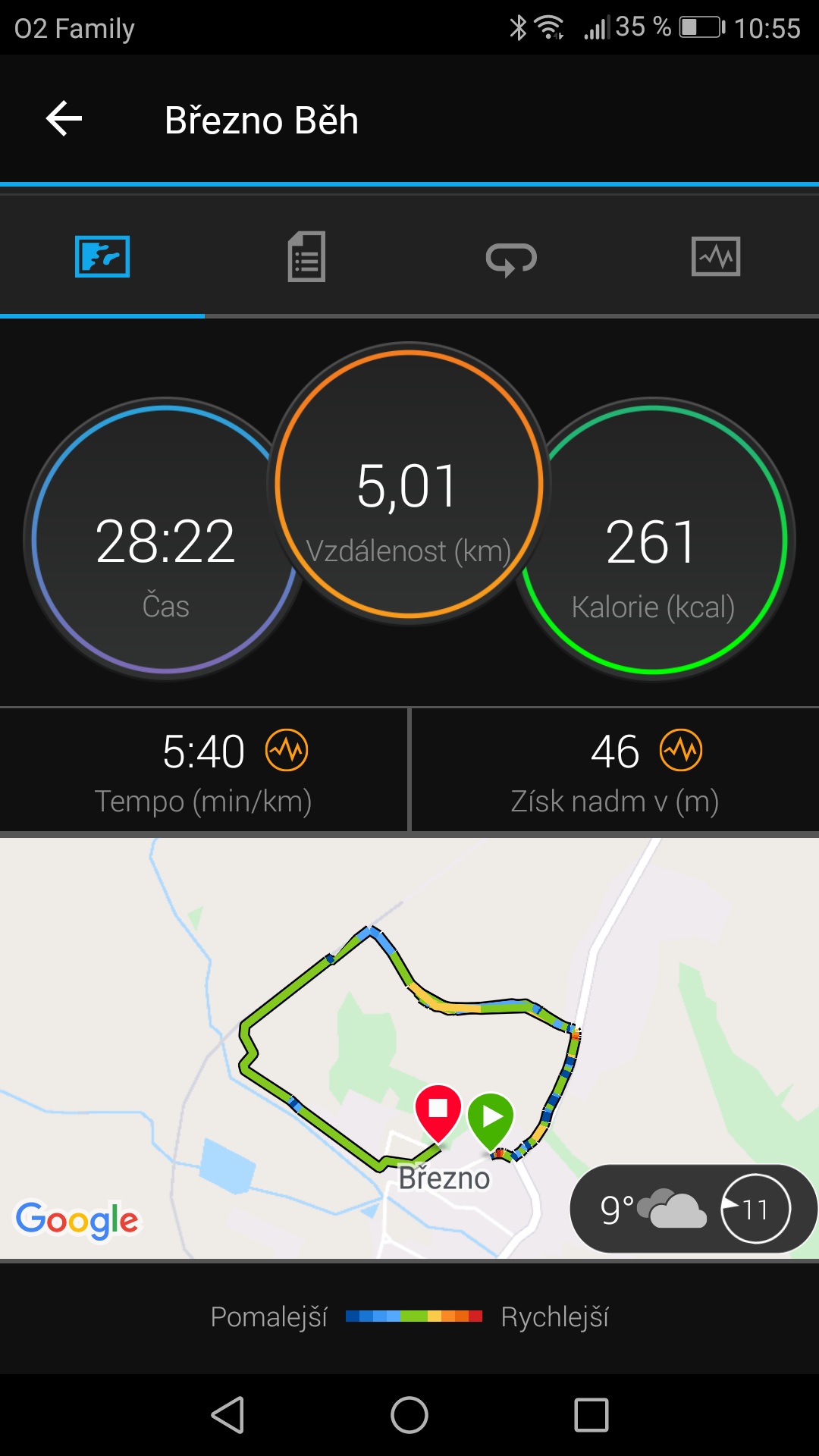Open the elevation gain chart icon
The width and height of the screenshot is (819, 1456).
(x=681, y=750)
